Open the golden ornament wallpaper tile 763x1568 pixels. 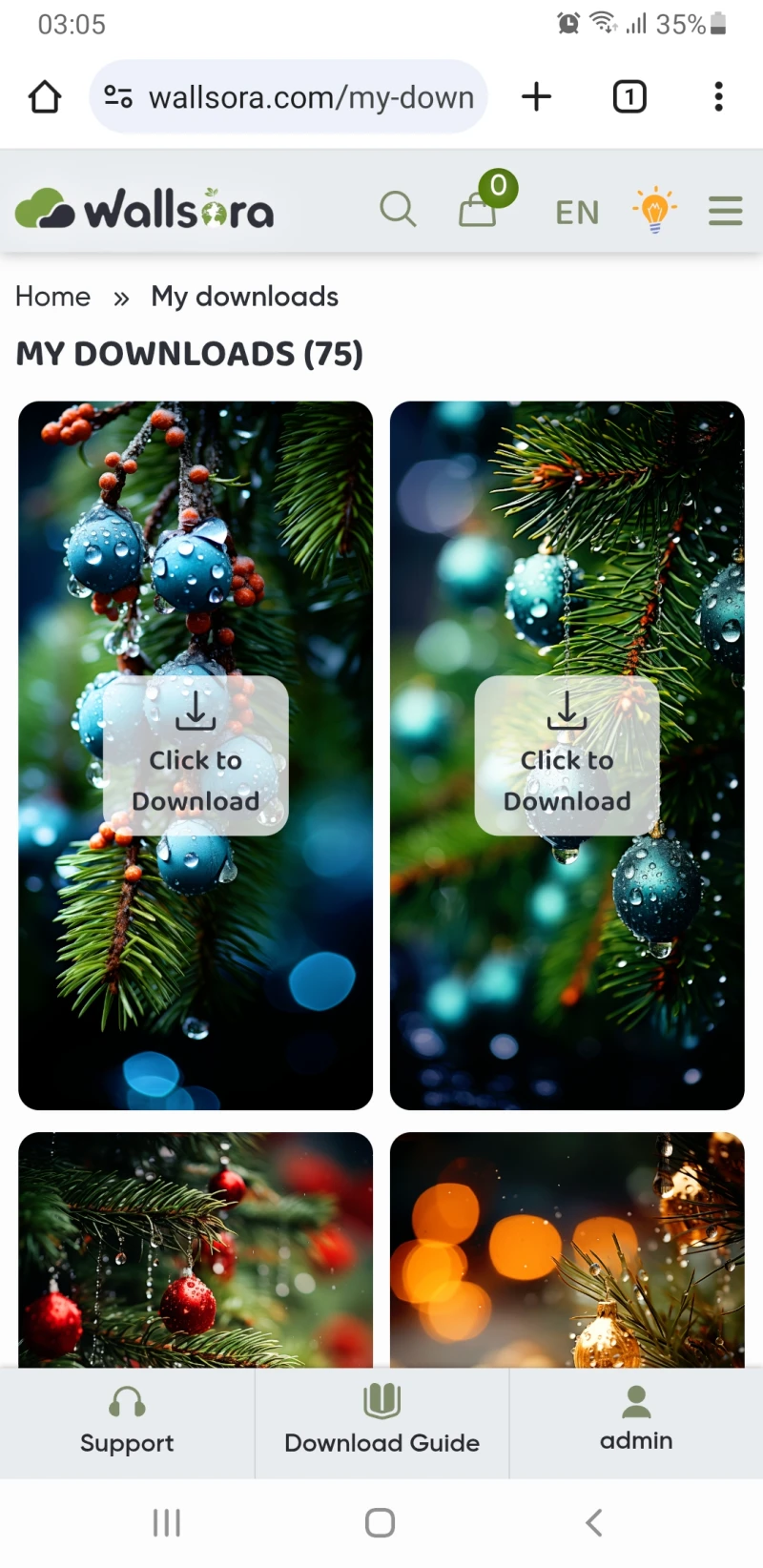coord(567,1249)
